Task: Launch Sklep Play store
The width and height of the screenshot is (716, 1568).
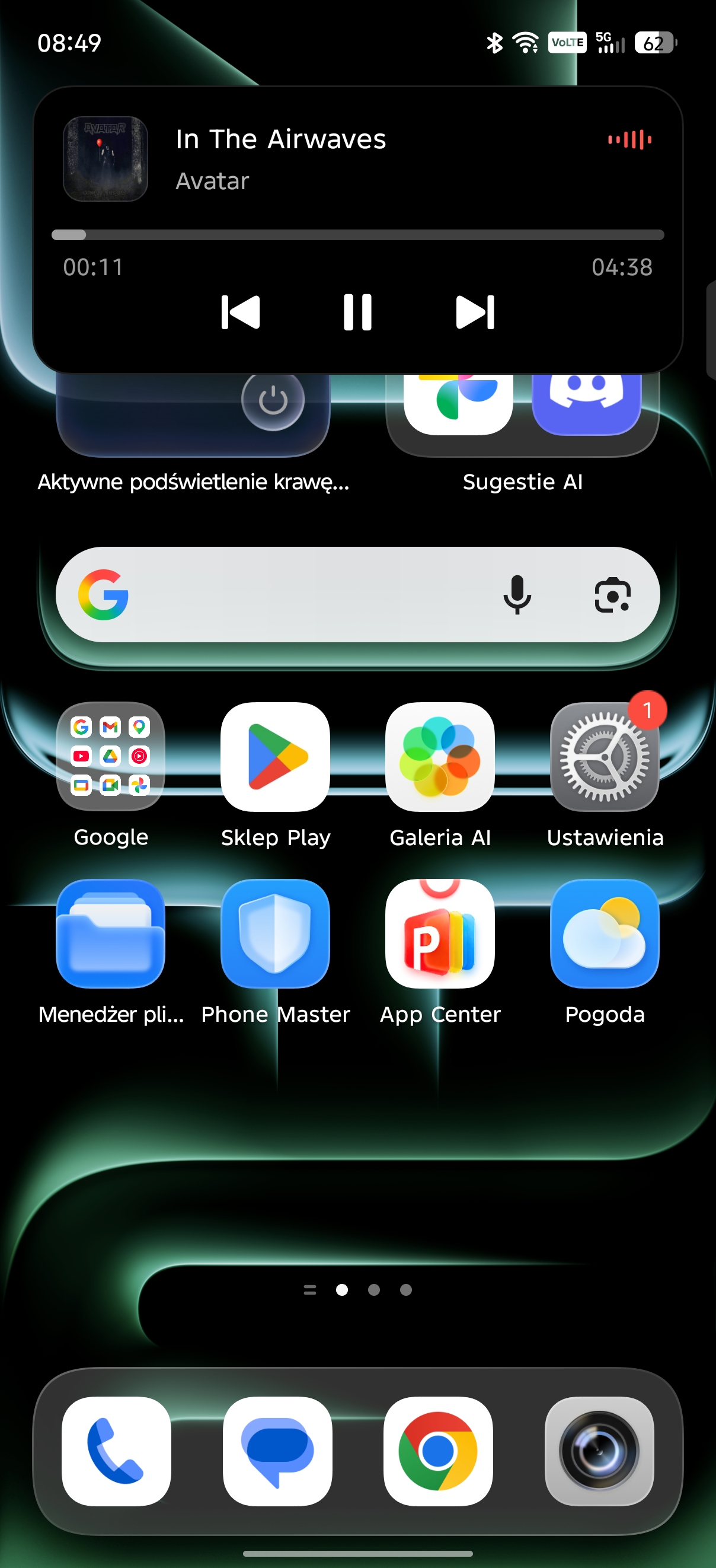Action: 276,756
